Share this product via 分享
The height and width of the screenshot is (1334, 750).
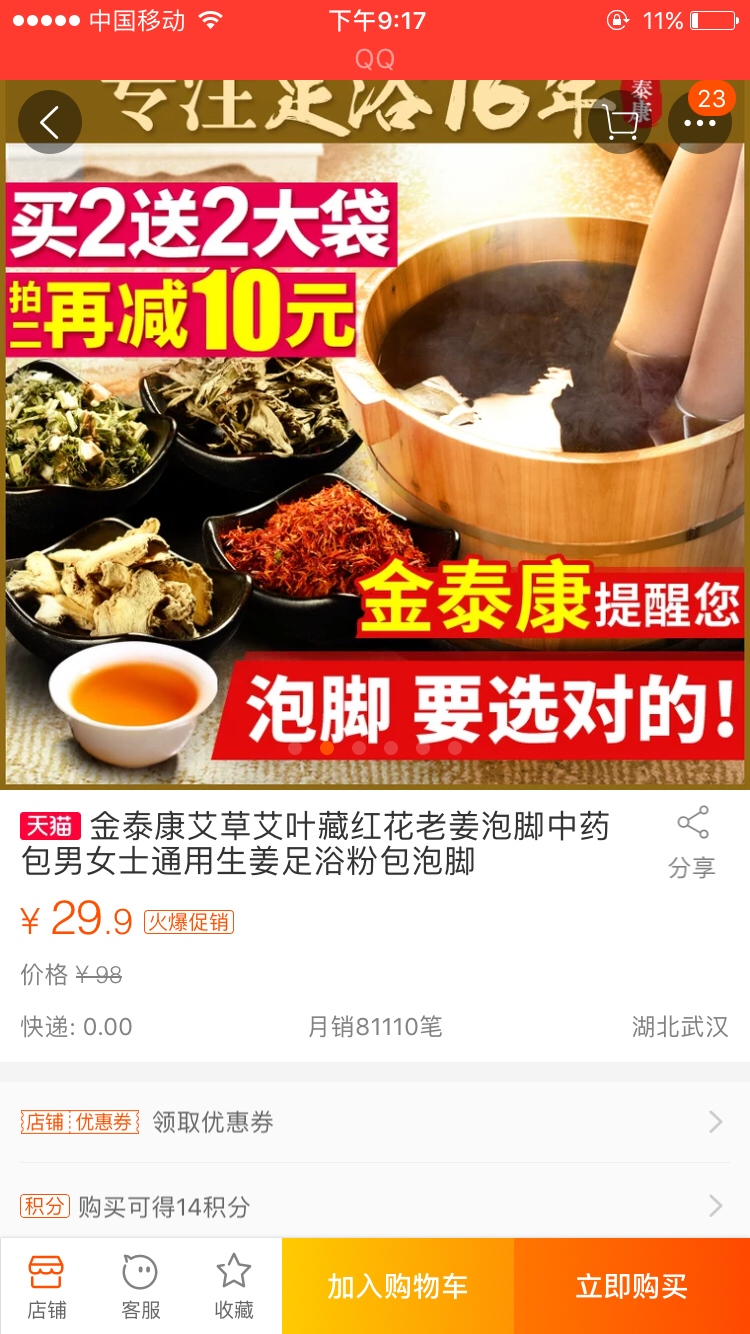692,842
